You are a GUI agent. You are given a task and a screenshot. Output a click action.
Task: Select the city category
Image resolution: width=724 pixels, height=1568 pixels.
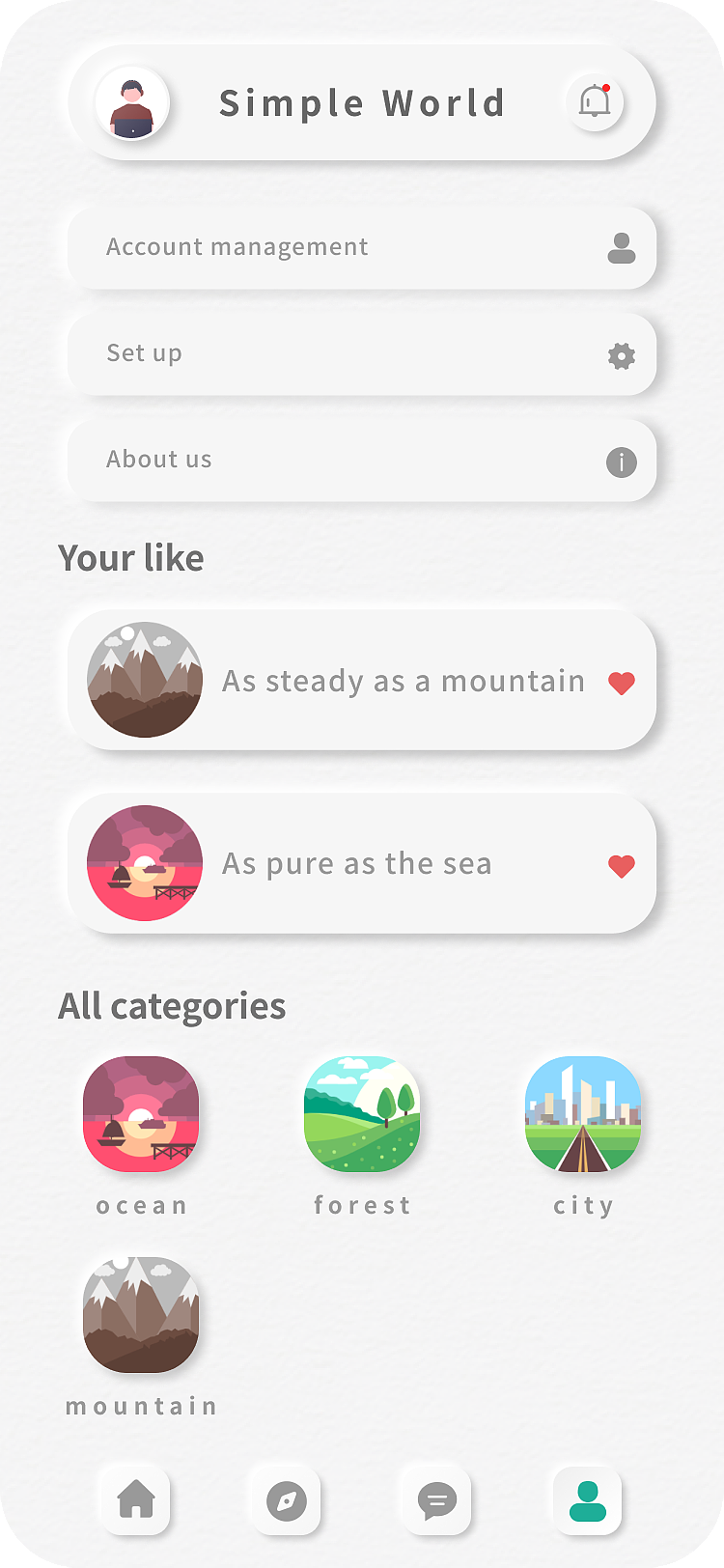pyautogui.click(x=583, y=1114)
